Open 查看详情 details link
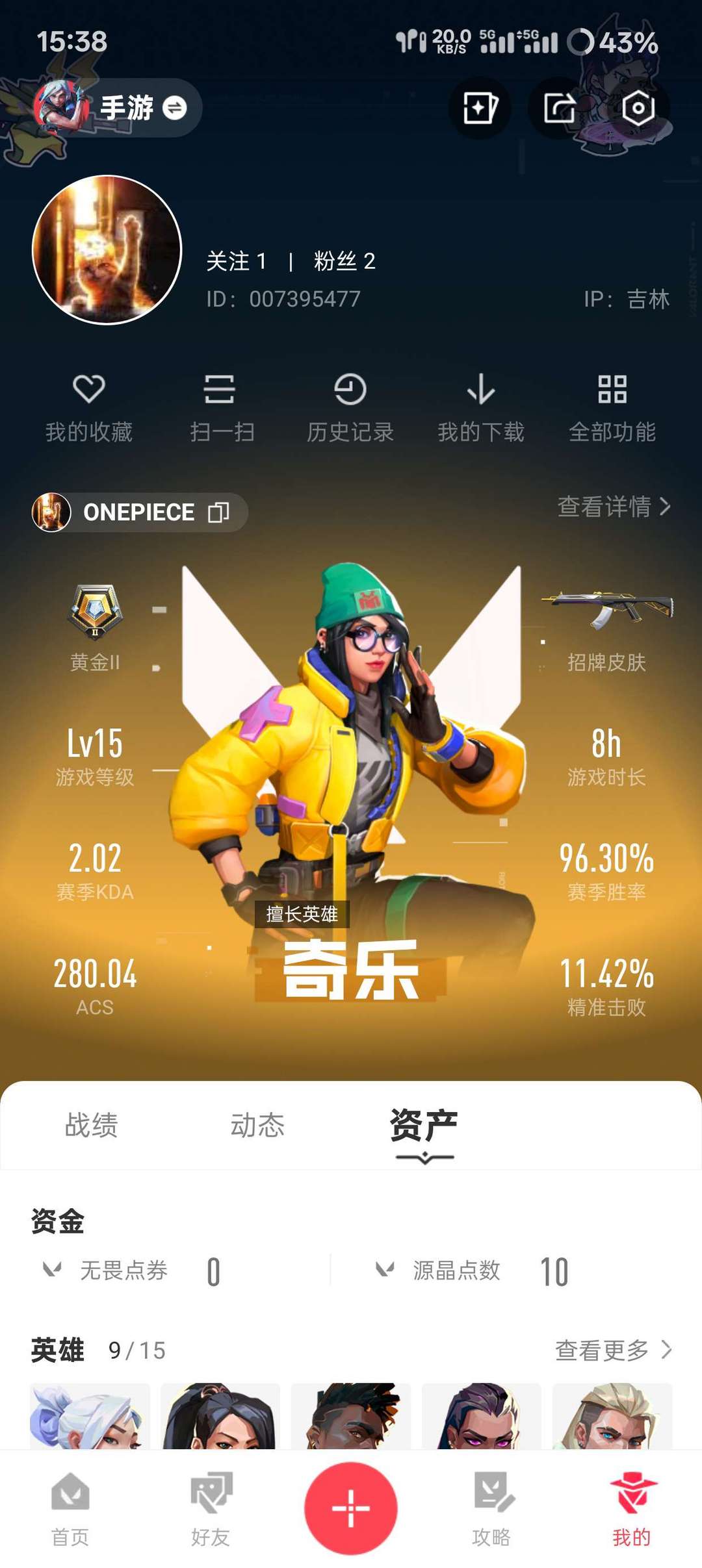 [614, 507]
